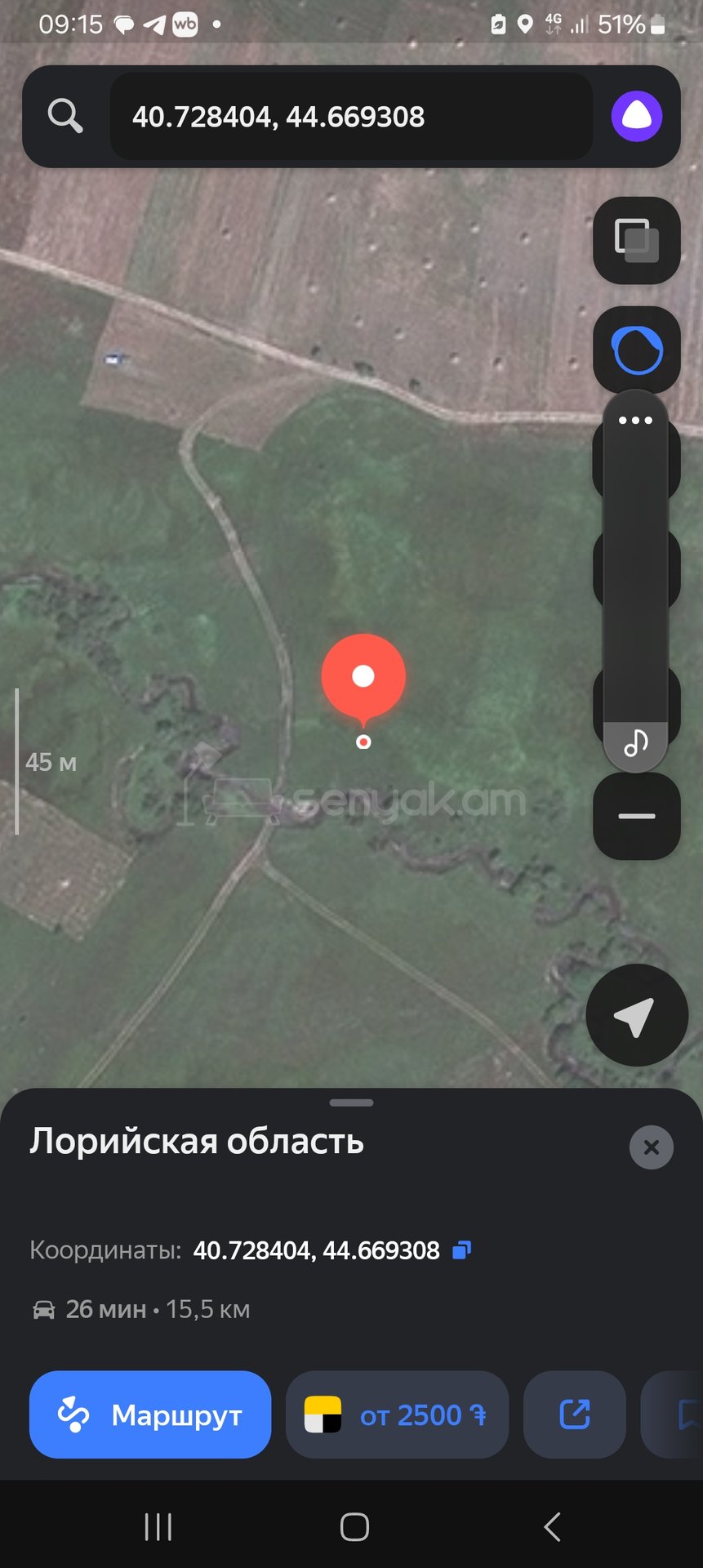
Task: Center the map on my location
Action: 636,1015
